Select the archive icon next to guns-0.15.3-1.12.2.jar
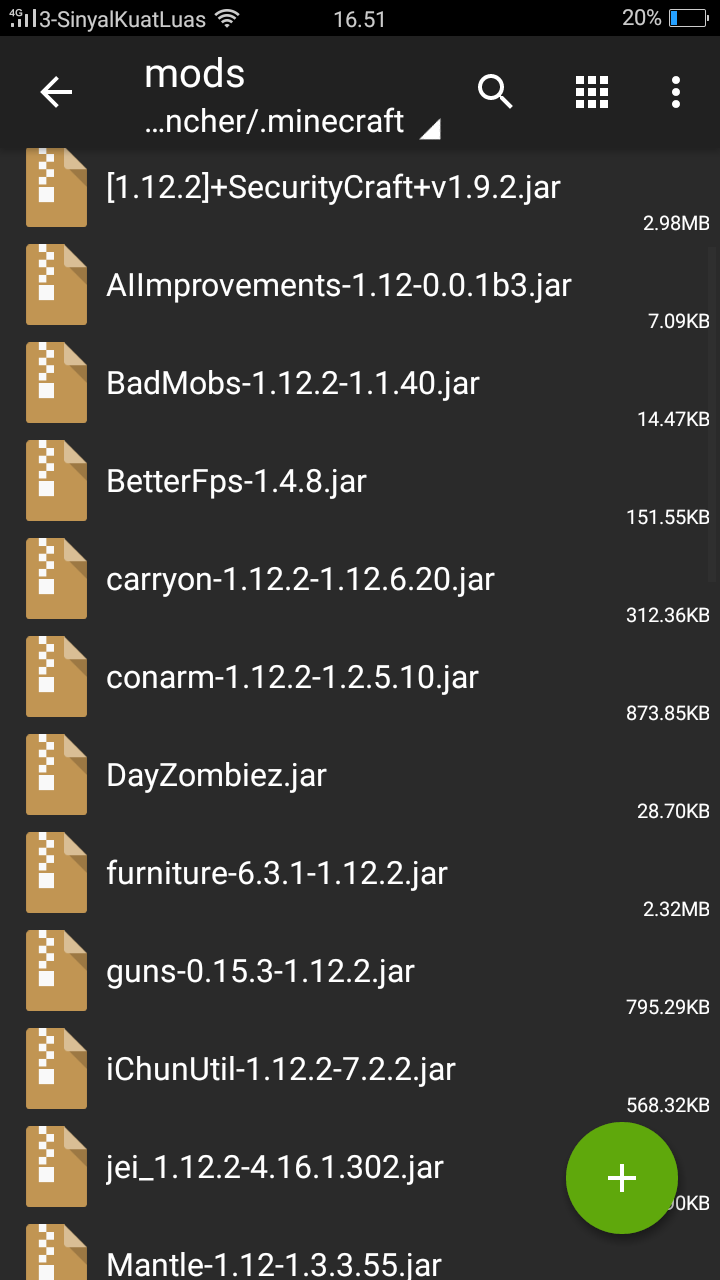 coord(56,969)
